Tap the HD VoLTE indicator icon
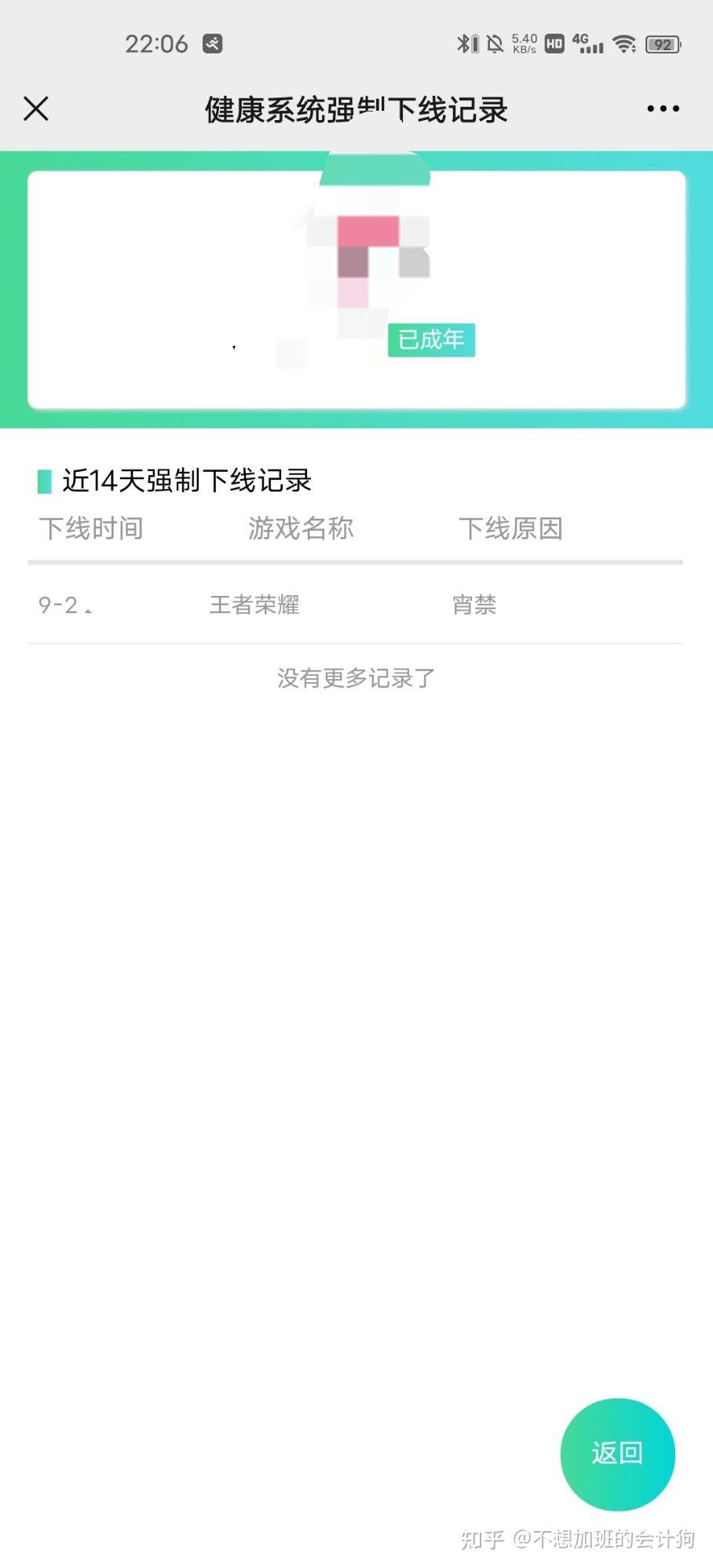 pos(553,43)
